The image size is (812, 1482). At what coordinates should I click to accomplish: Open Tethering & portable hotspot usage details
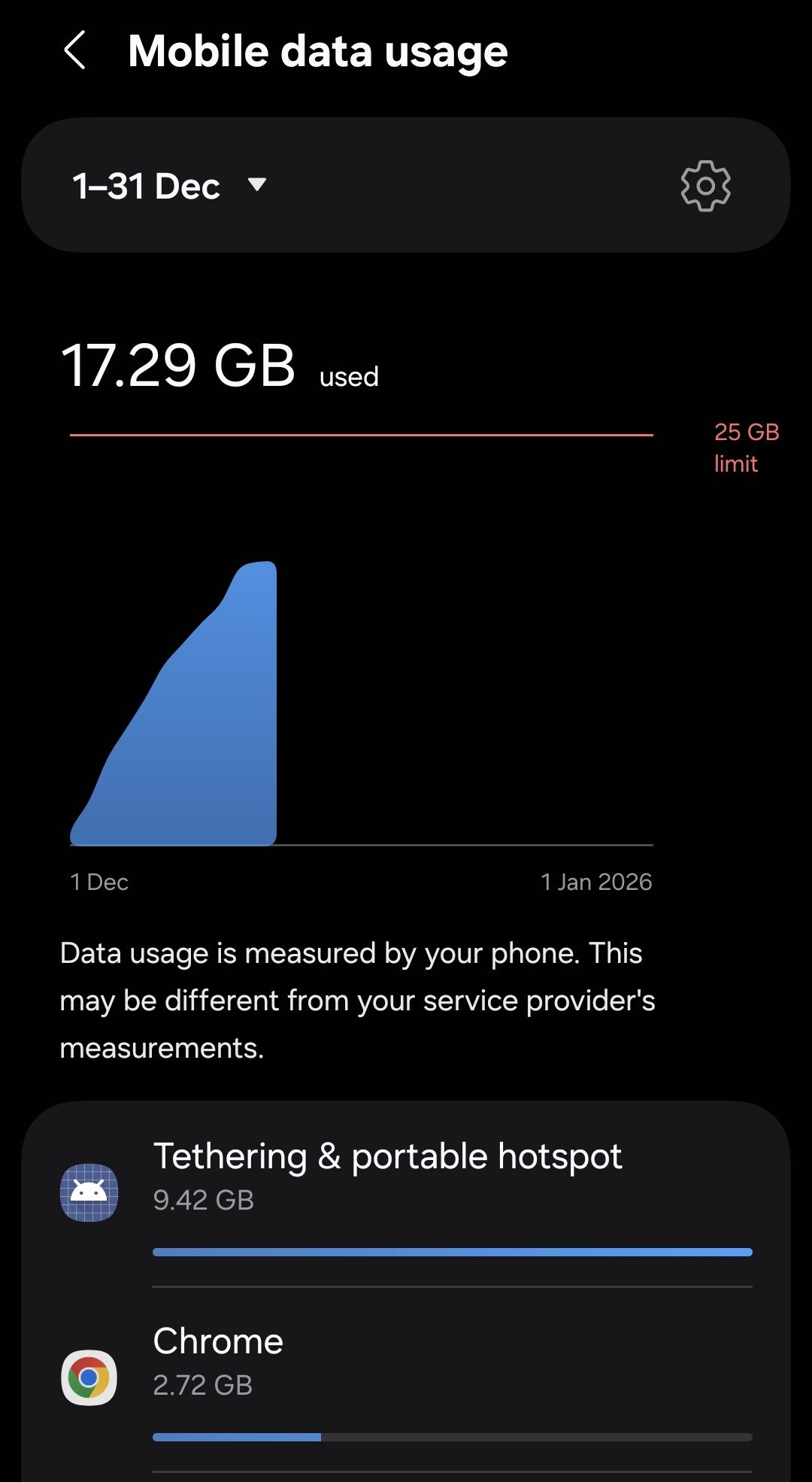click(x=406, y=1192)
